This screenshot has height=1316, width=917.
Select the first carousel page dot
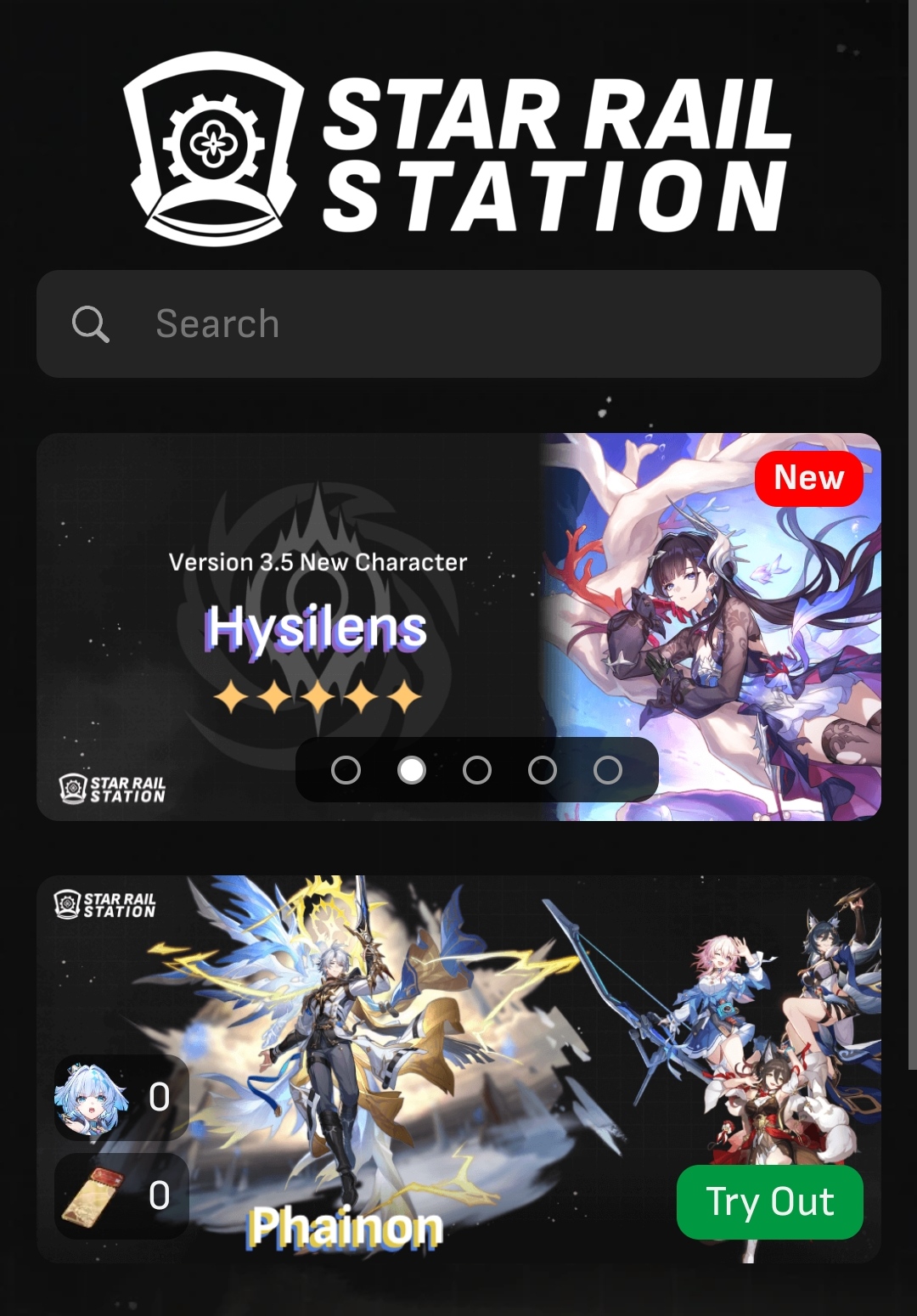(x=346, y=770)
